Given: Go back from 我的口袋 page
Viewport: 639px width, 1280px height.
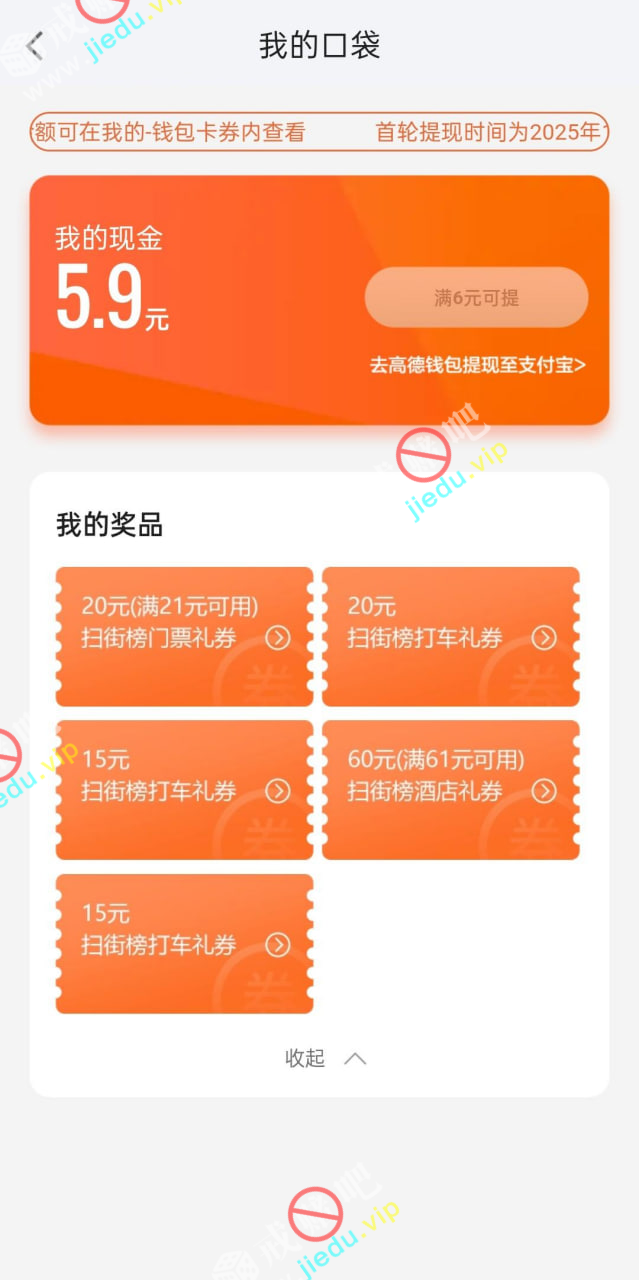Looking at the screenshot, I should click(36, 46).
